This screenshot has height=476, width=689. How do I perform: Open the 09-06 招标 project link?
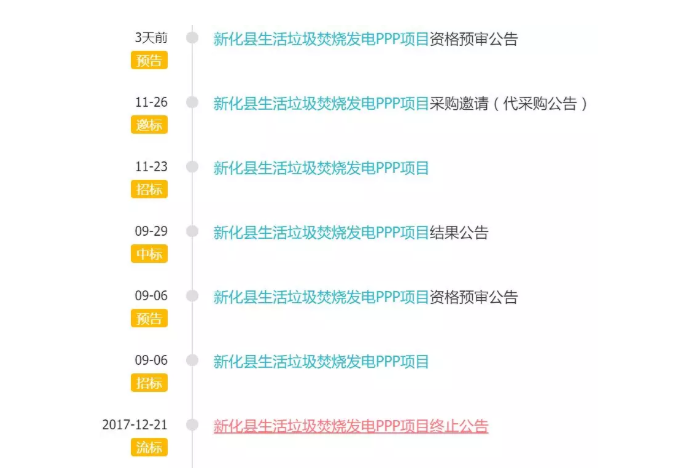321,362
